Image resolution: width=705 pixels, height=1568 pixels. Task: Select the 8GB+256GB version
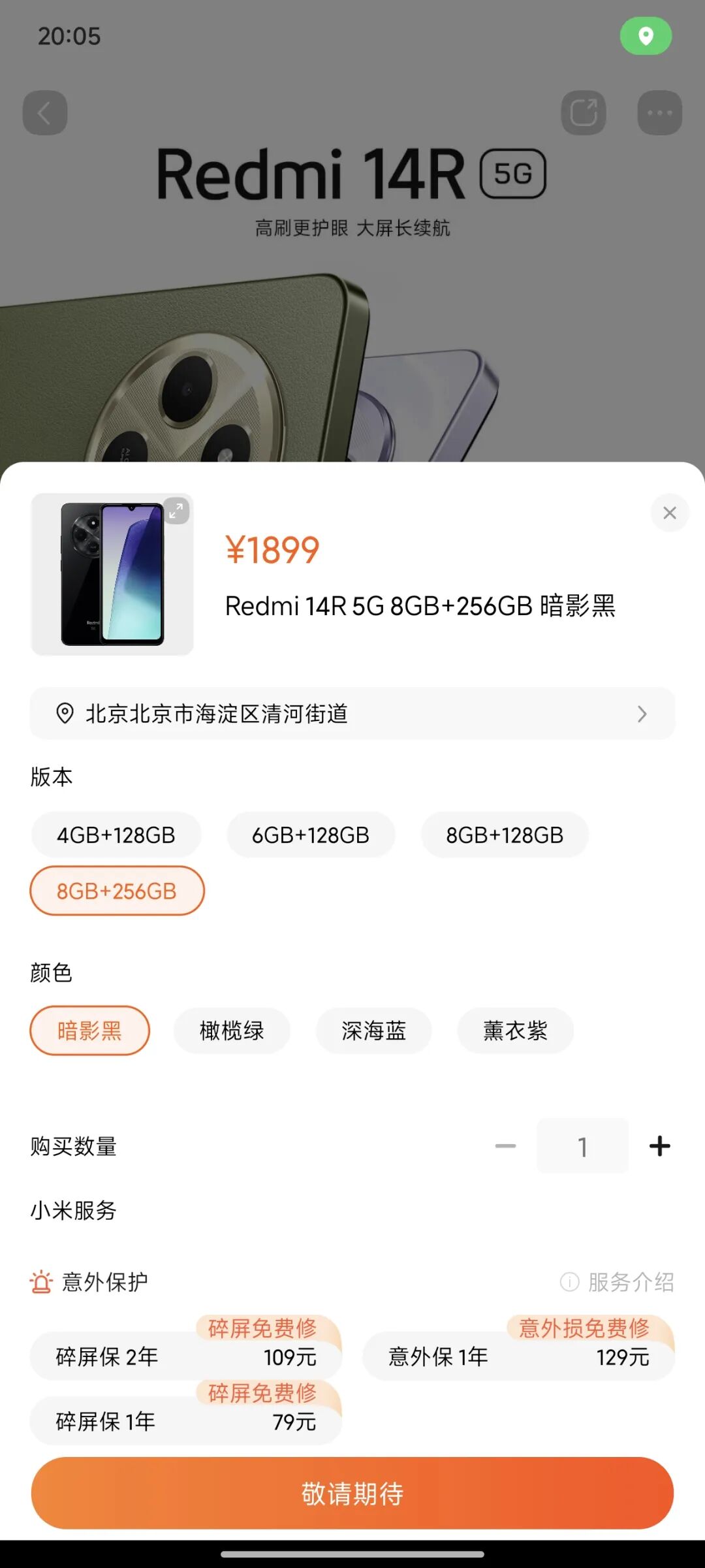117,891
